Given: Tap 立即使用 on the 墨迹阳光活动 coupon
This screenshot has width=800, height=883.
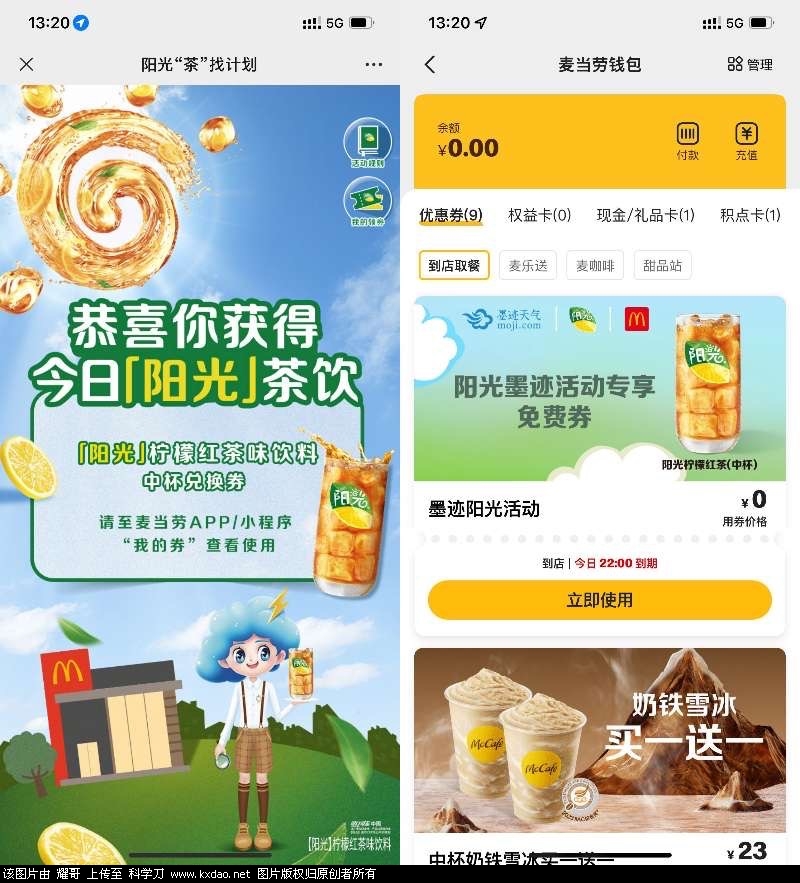Looking at the screenshot, I should tap(599, 600).
